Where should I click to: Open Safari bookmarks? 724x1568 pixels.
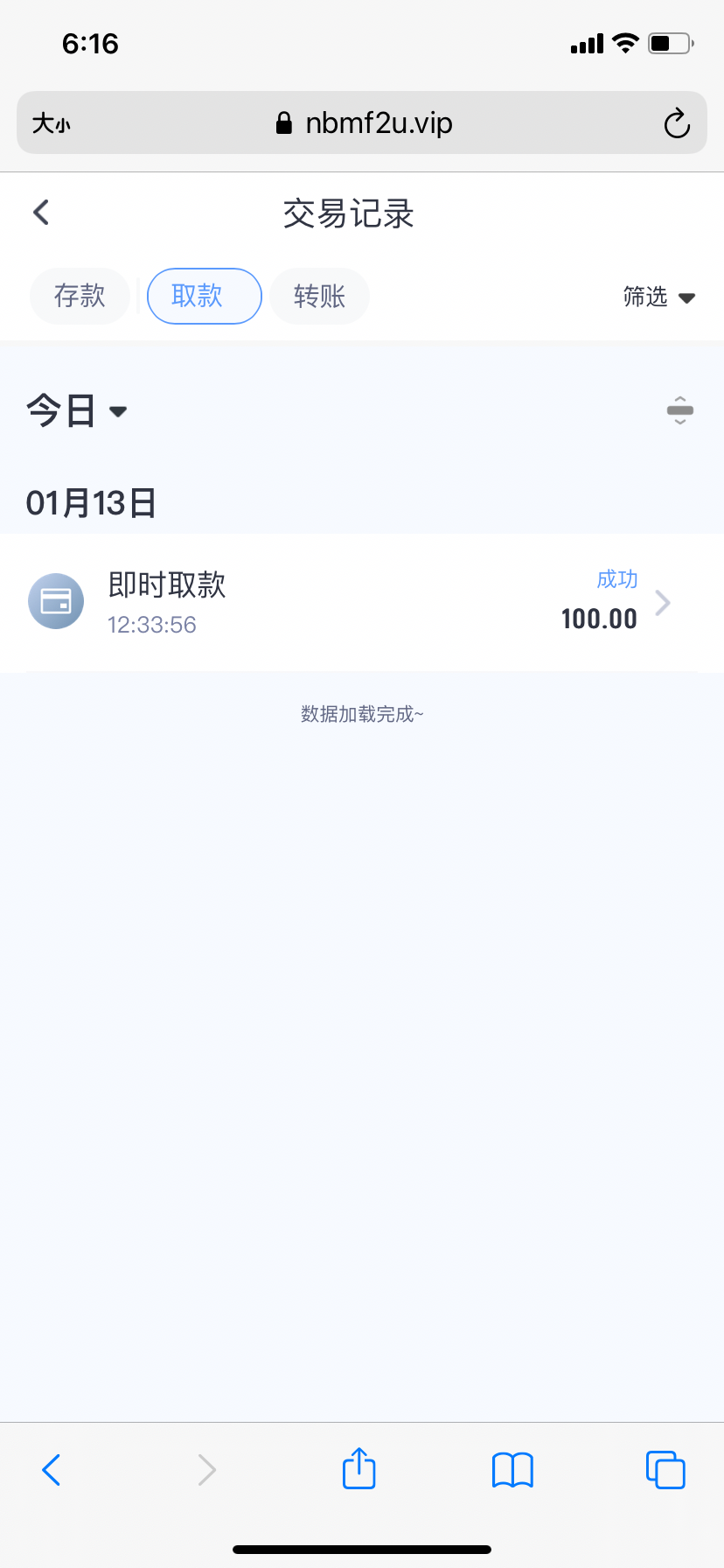(512, 1470)
